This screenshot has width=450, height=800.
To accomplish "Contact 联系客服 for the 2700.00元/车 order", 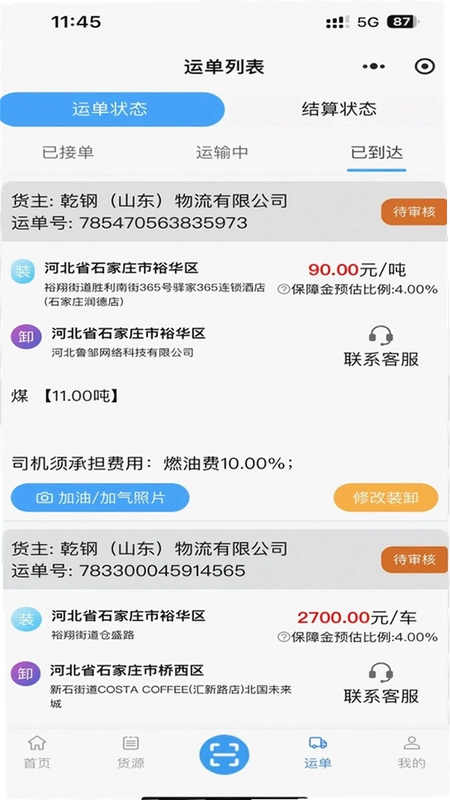I will [x=381, y=684].
